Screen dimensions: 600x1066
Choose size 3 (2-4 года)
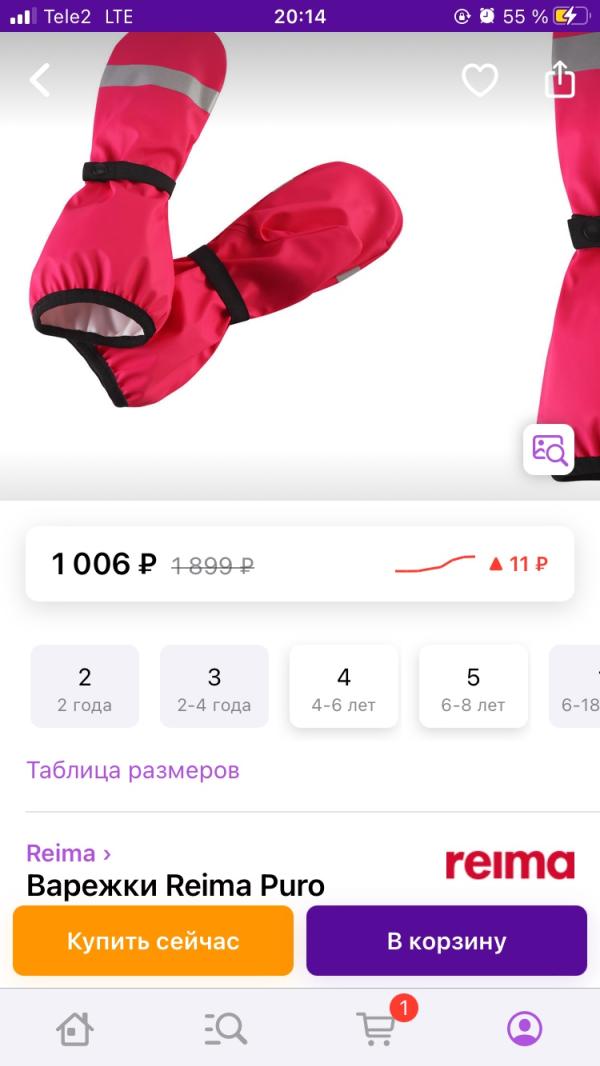[214, 686]
